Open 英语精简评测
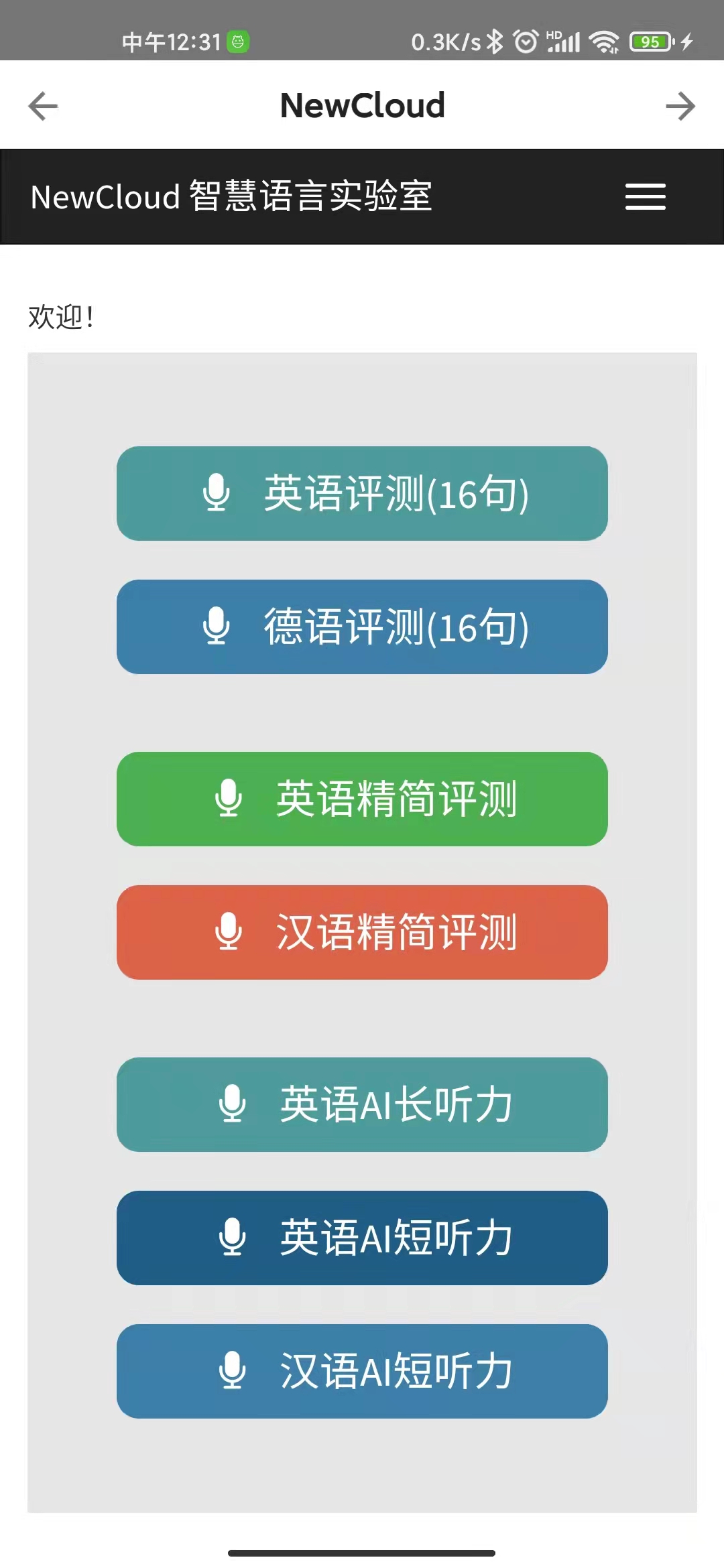The height and width of the screenshot is (1568, 724). 362,799
